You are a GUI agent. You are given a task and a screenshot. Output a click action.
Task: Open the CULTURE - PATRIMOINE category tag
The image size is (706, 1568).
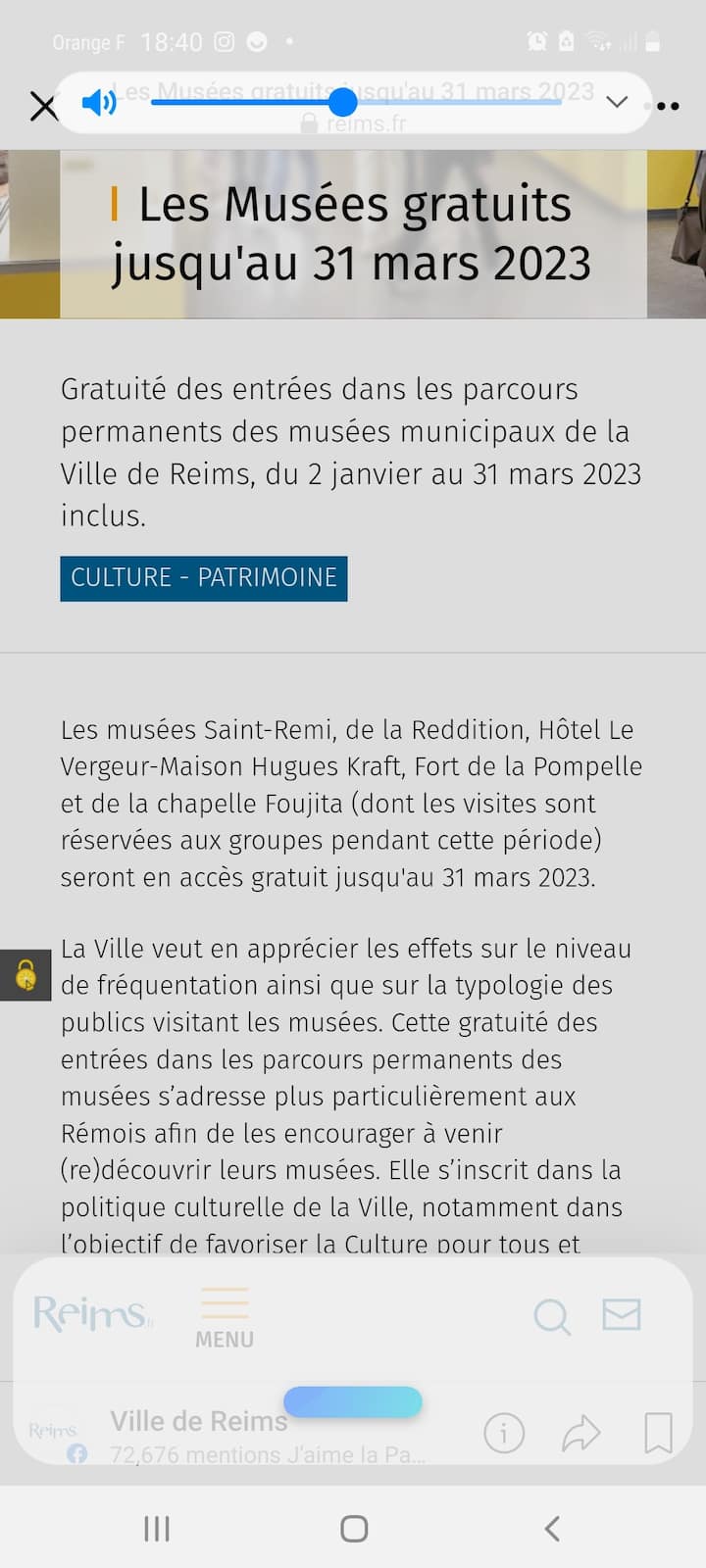(x=204, y=578)
